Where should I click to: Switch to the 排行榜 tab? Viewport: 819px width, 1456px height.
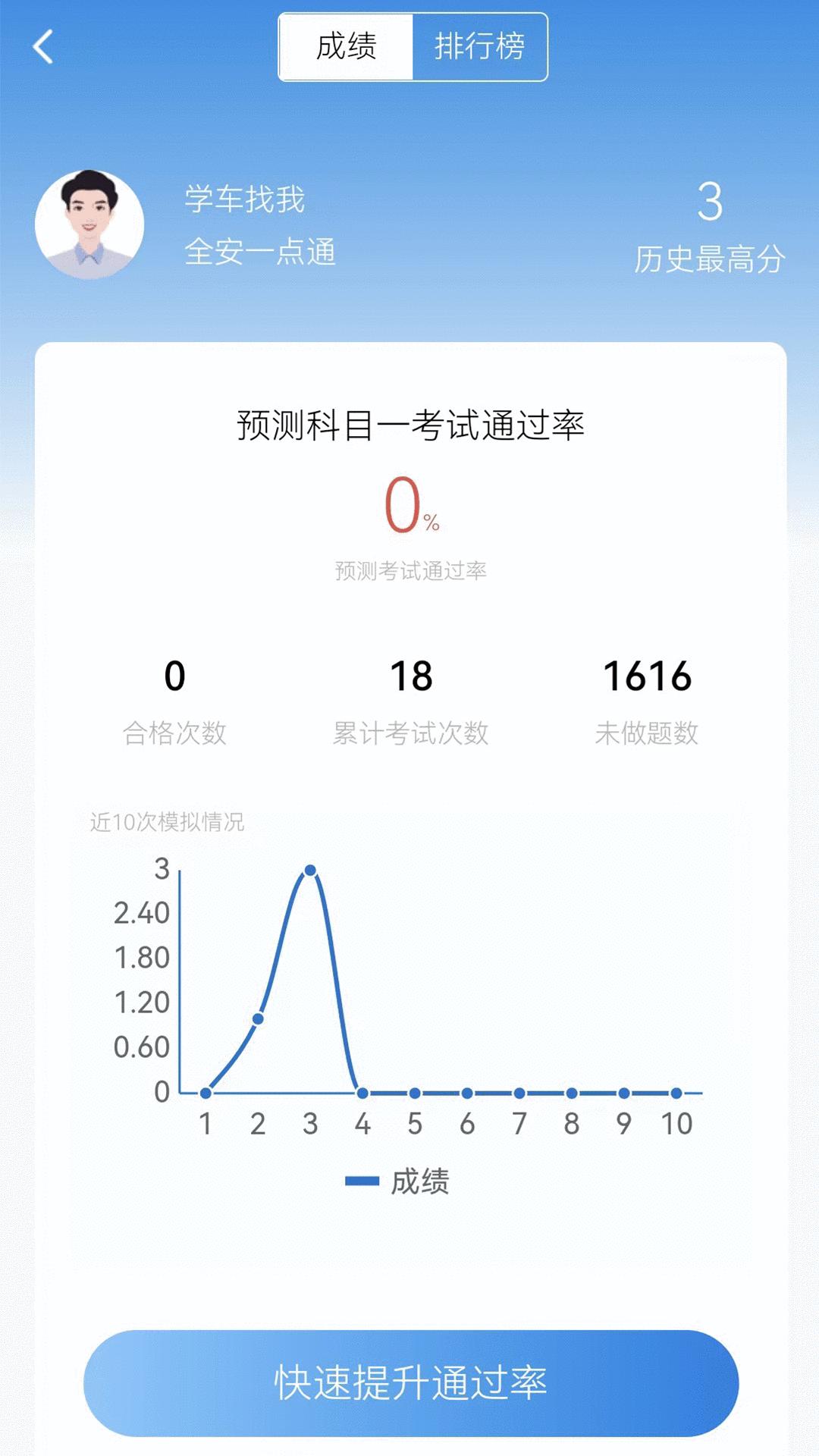(x=480, y=45)
